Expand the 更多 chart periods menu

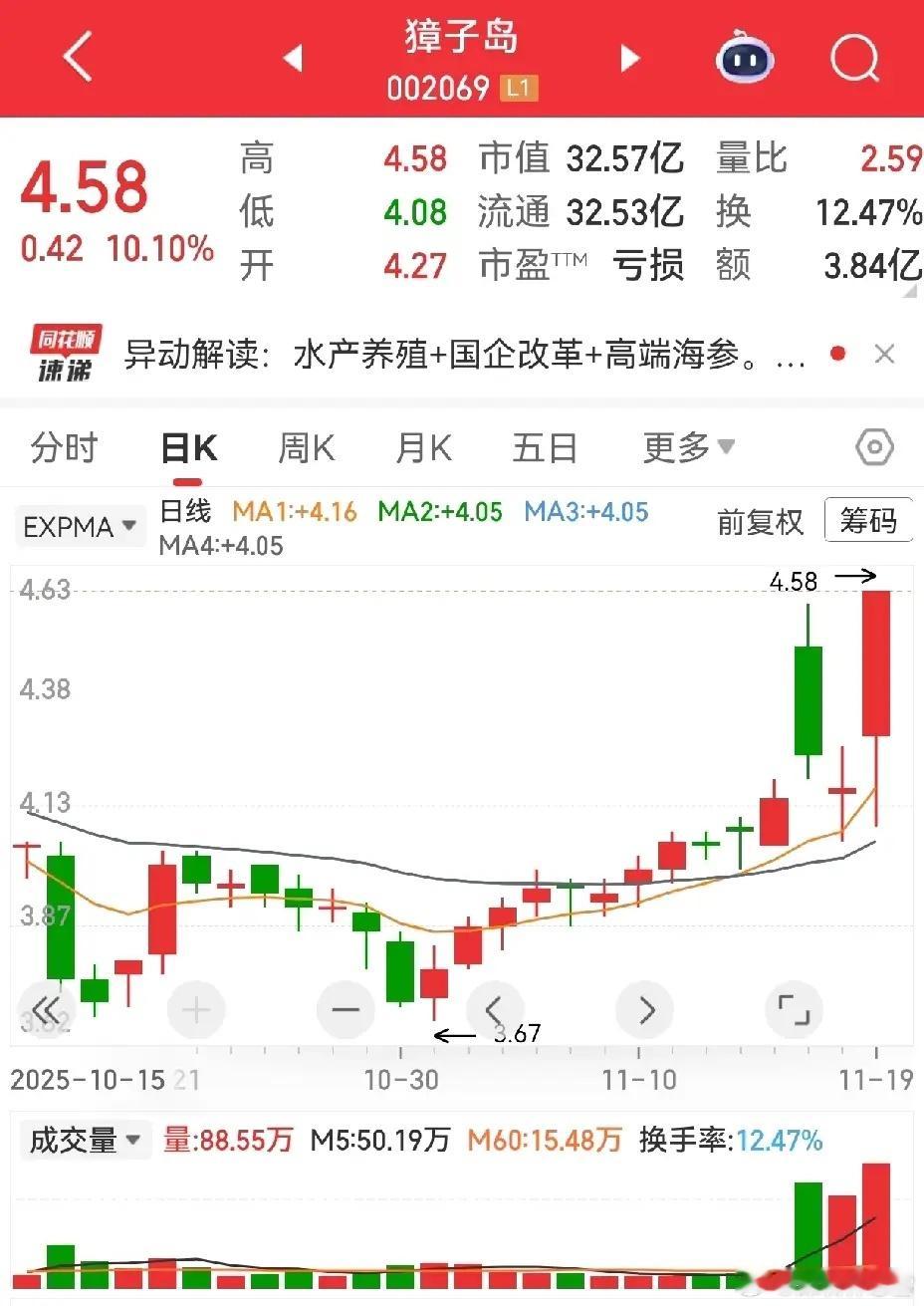click(x=689, y=448)
